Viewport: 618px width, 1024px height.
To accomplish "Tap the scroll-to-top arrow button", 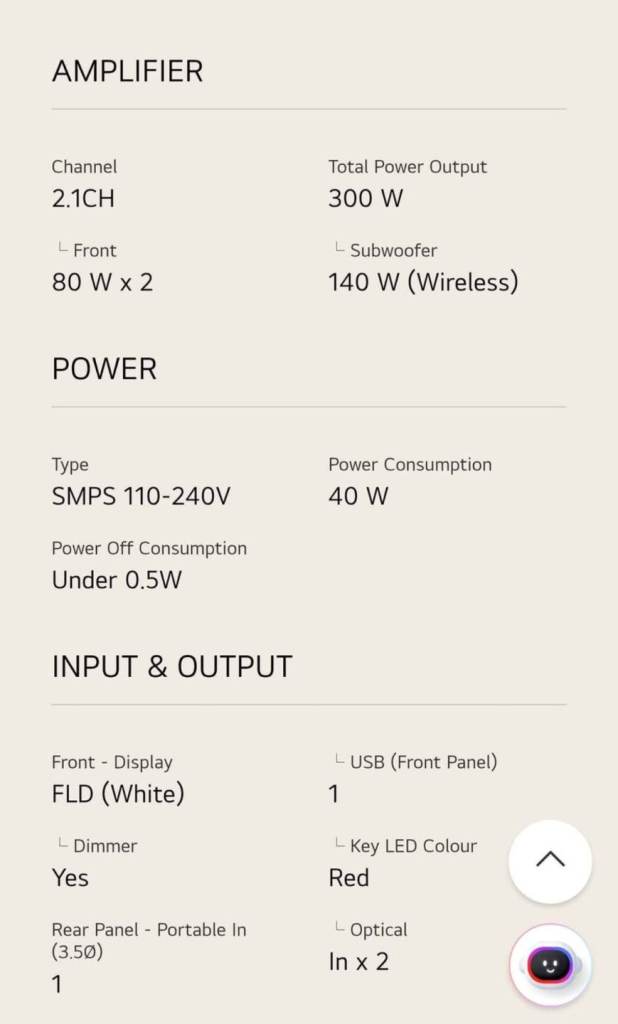I will [x=550, y=861].
